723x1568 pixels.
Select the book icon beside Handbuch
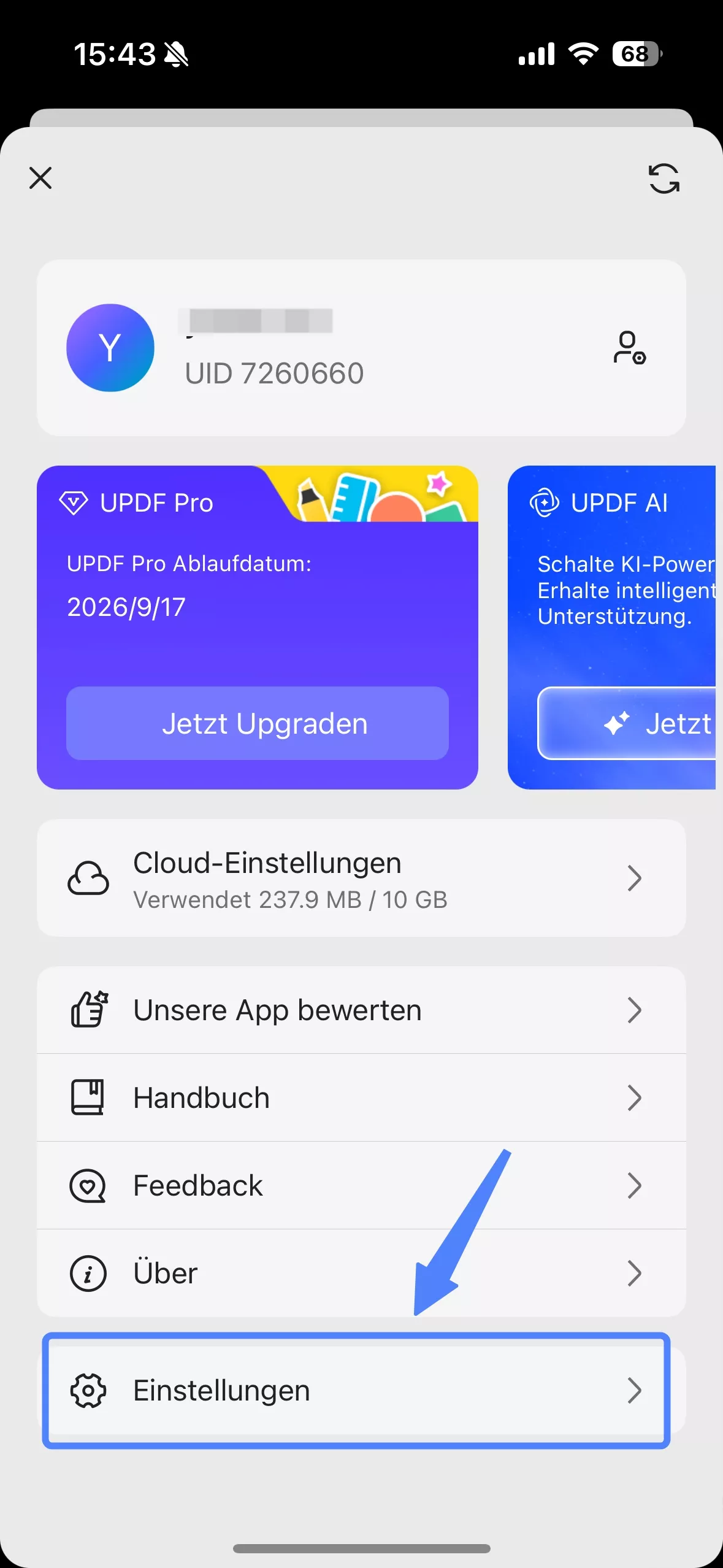click(x=88, y=1097)
